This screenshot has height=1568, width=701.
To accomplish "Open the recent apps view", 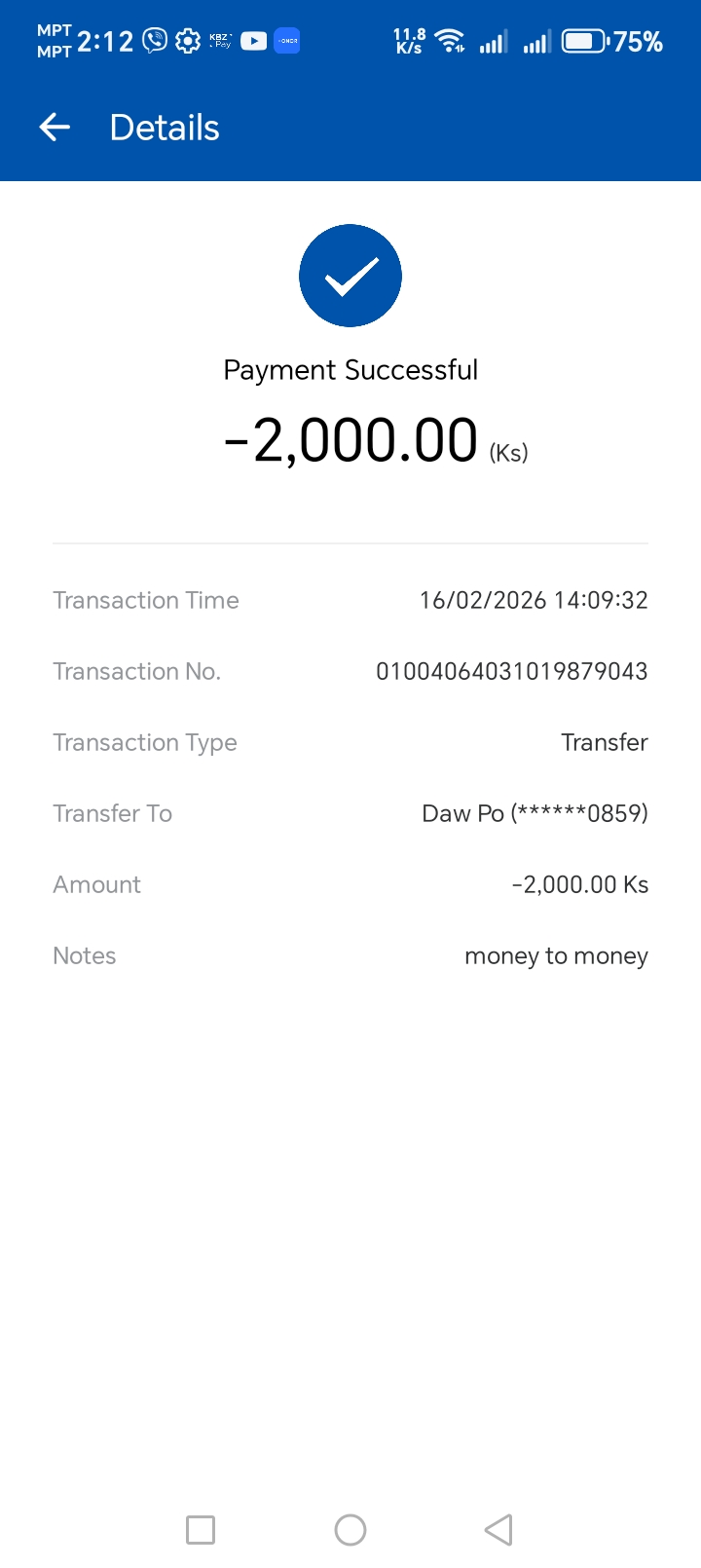I will (201, 1529).
